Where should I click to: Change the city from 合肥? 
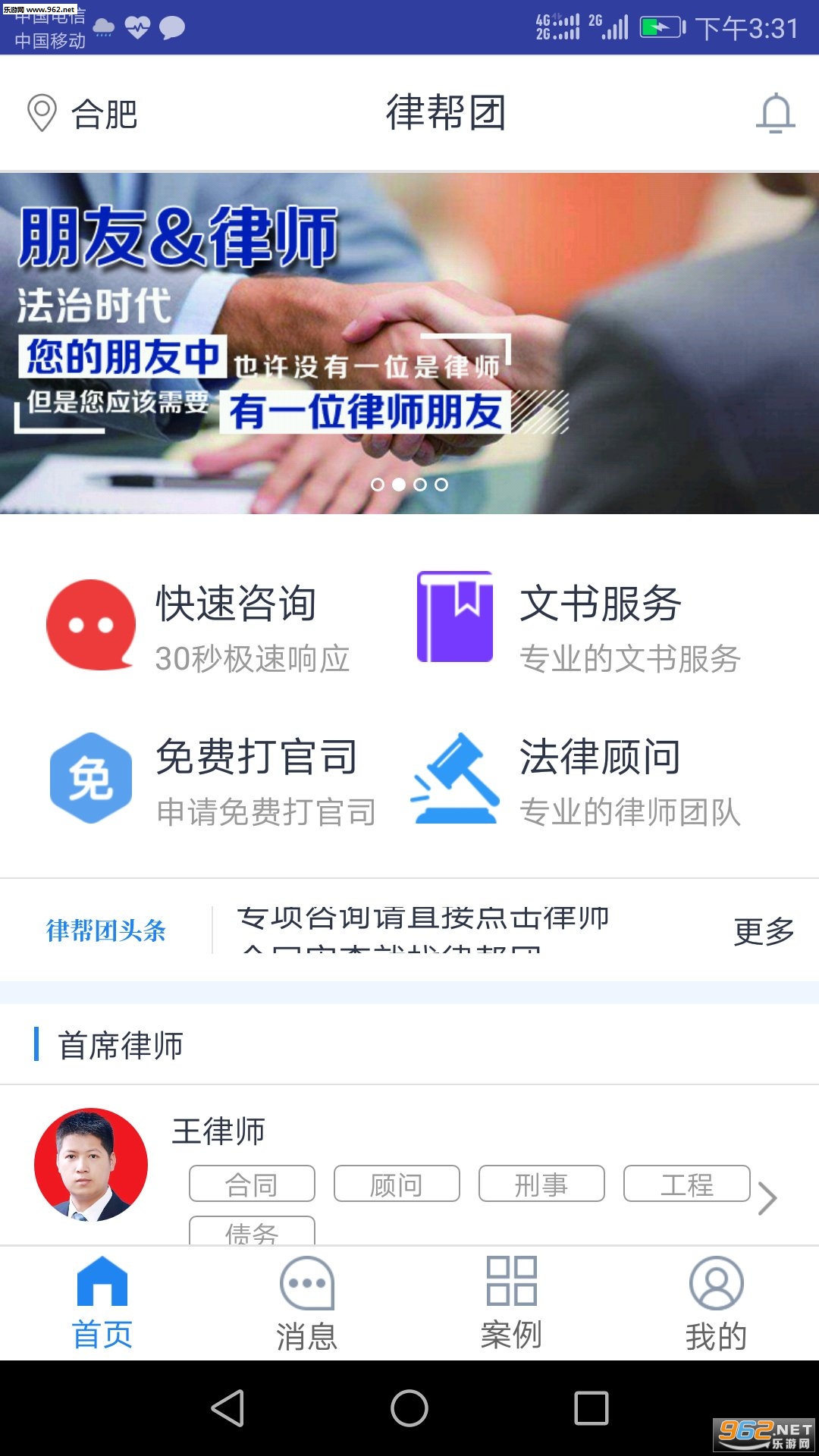click(x=83, y=114)
